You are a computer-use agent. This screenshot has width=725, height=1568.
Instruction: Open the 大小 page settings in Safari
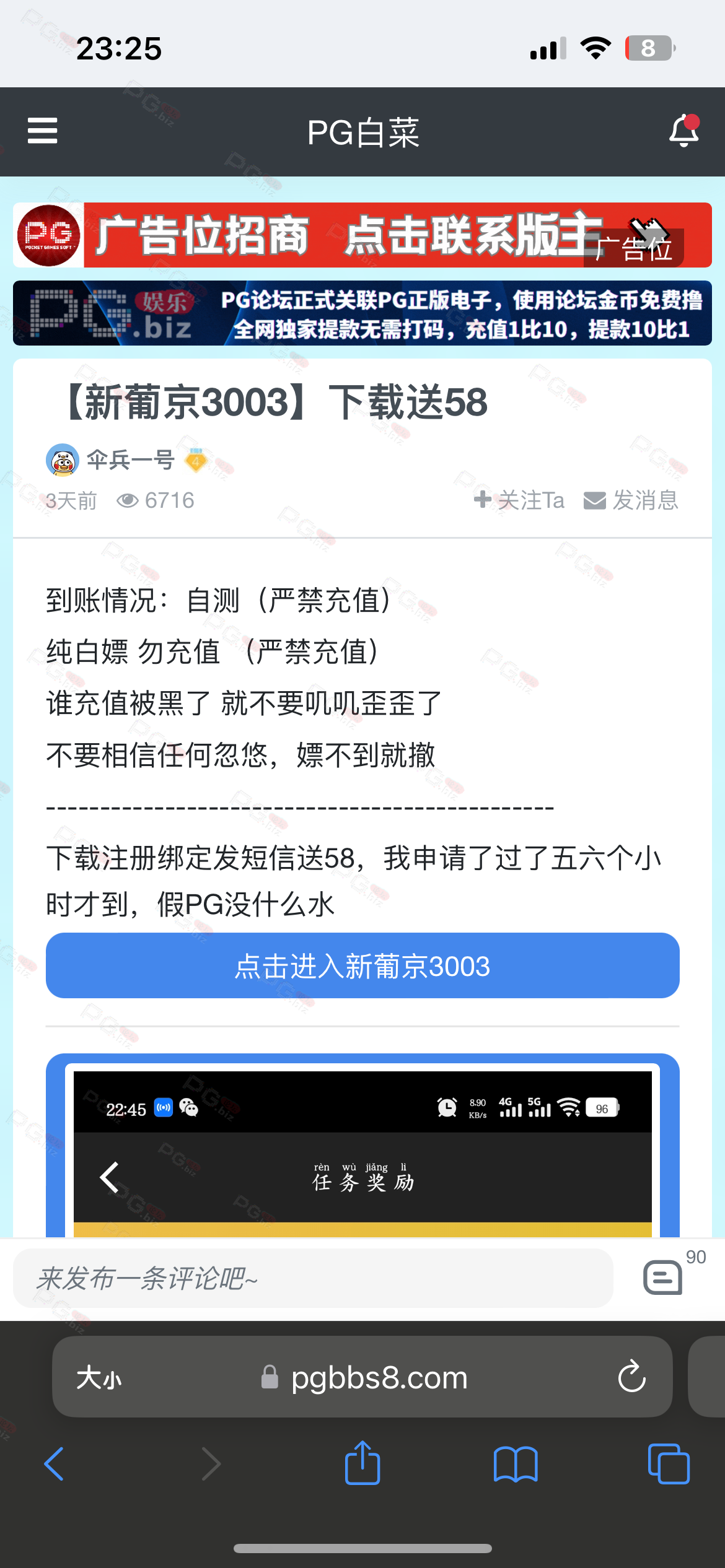coord(99,1378)
